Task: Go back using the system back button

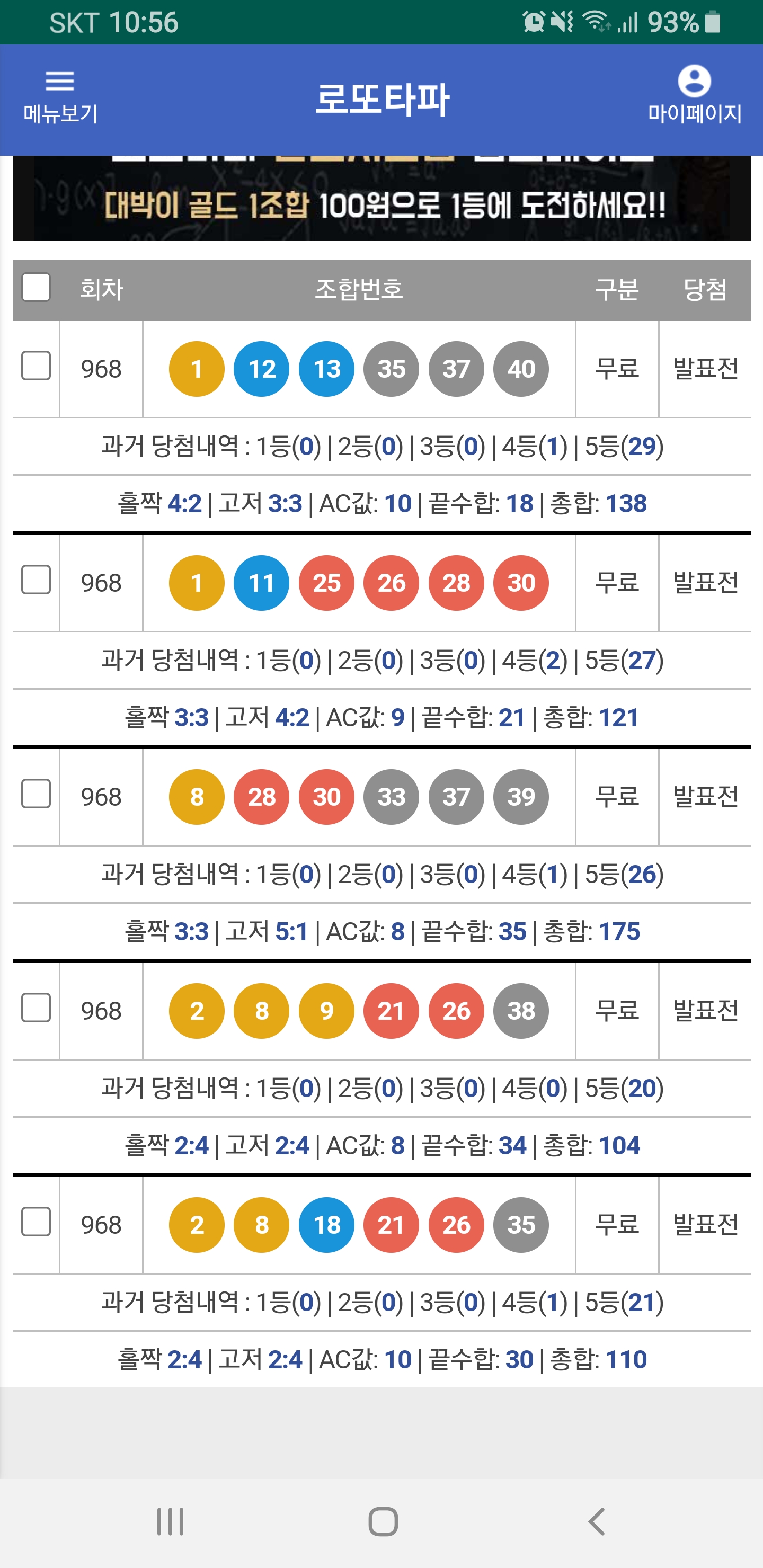Action: (x=597, y=1521)
